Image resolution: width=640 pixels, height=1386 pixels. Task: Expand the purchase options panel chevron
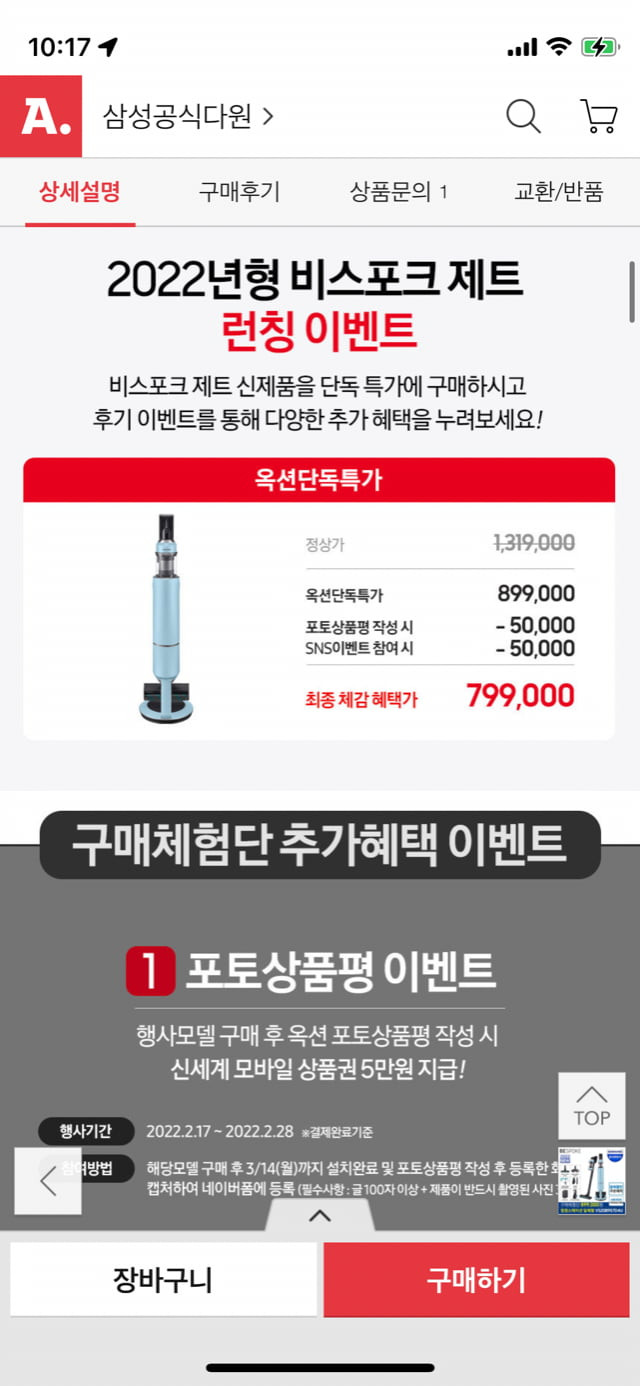coord(320,1216)
